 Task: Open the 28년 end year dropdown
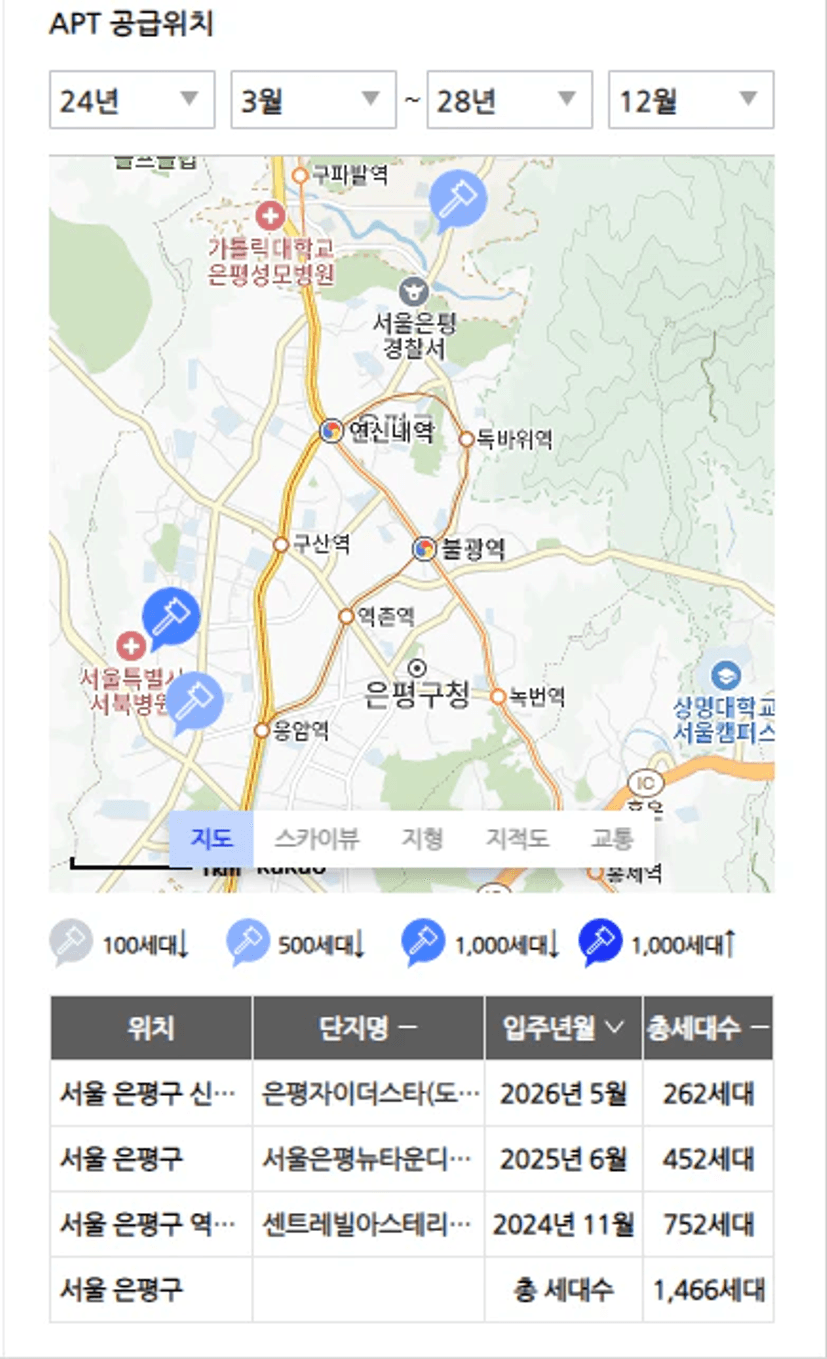[509, 99]
